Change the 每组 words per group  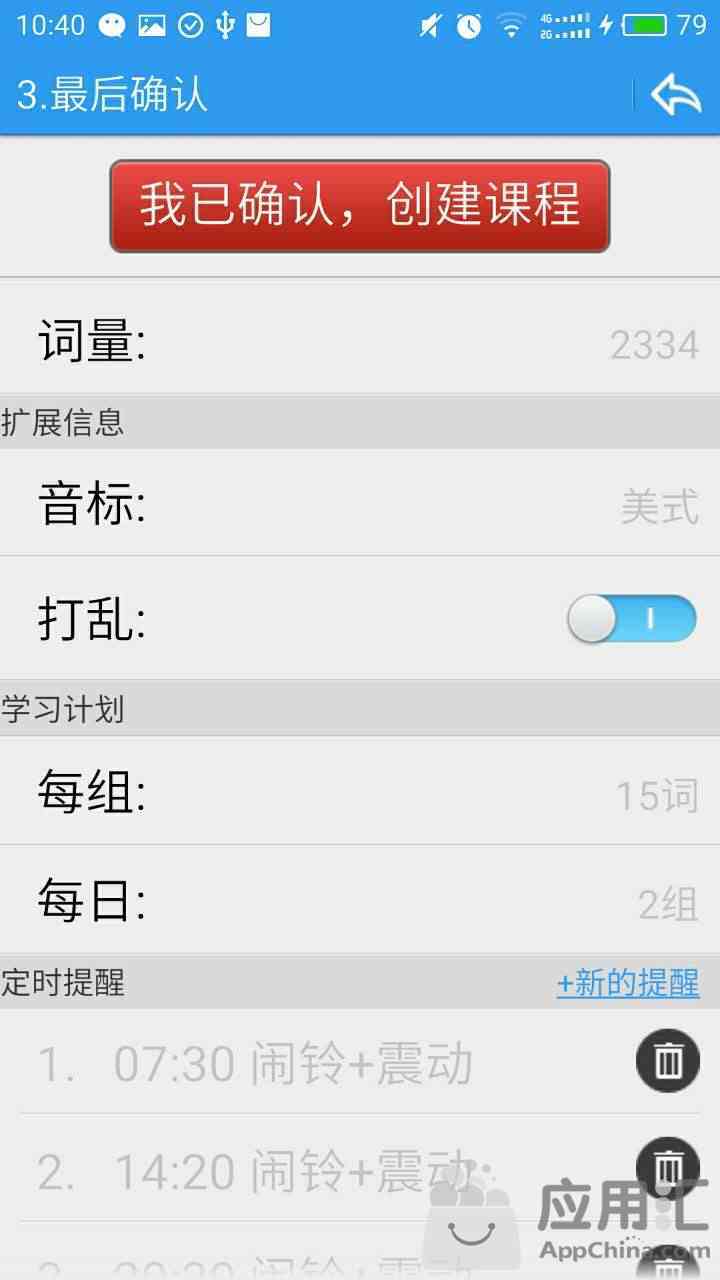[x=360, y=793]
